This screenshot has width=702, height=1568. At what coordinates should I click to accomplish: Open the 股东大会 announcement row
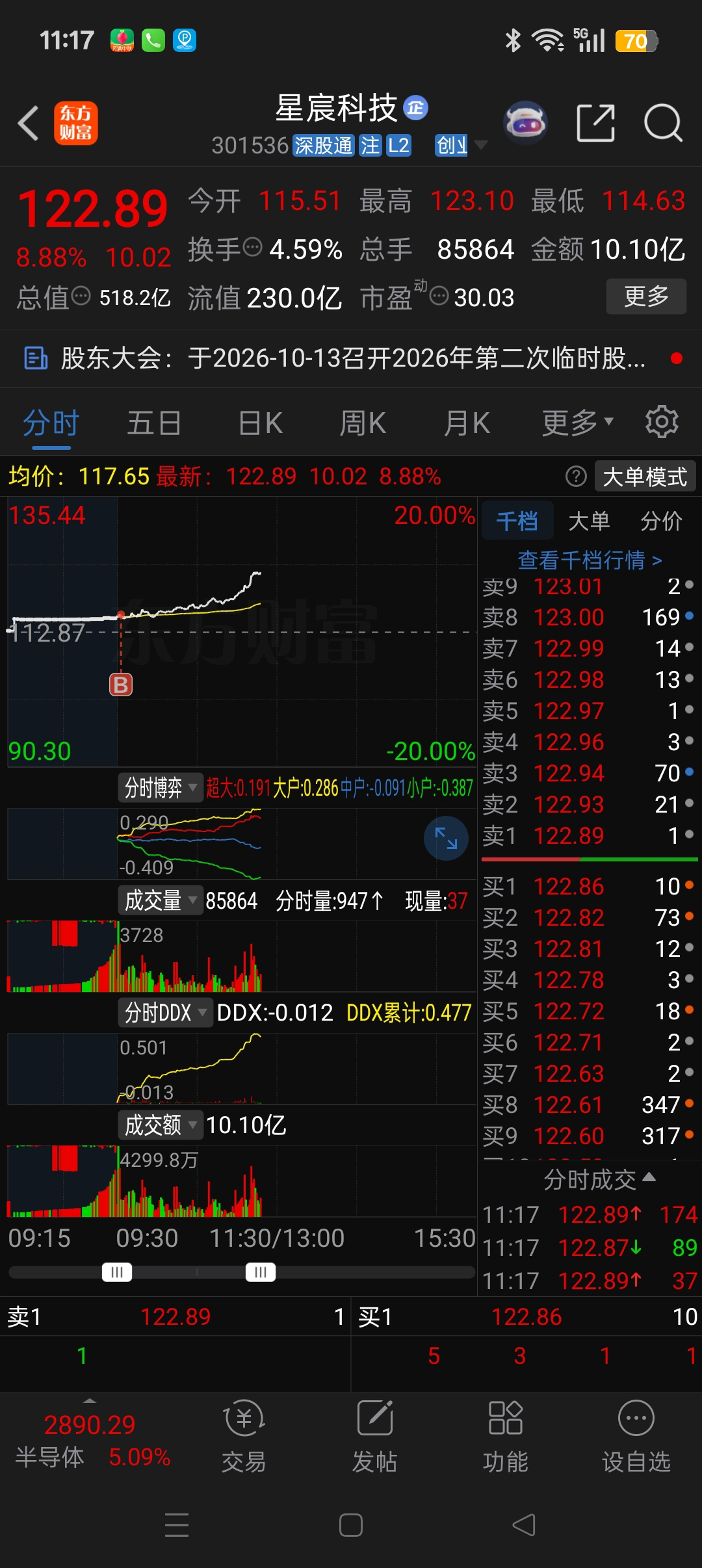(x=351, y=358)
